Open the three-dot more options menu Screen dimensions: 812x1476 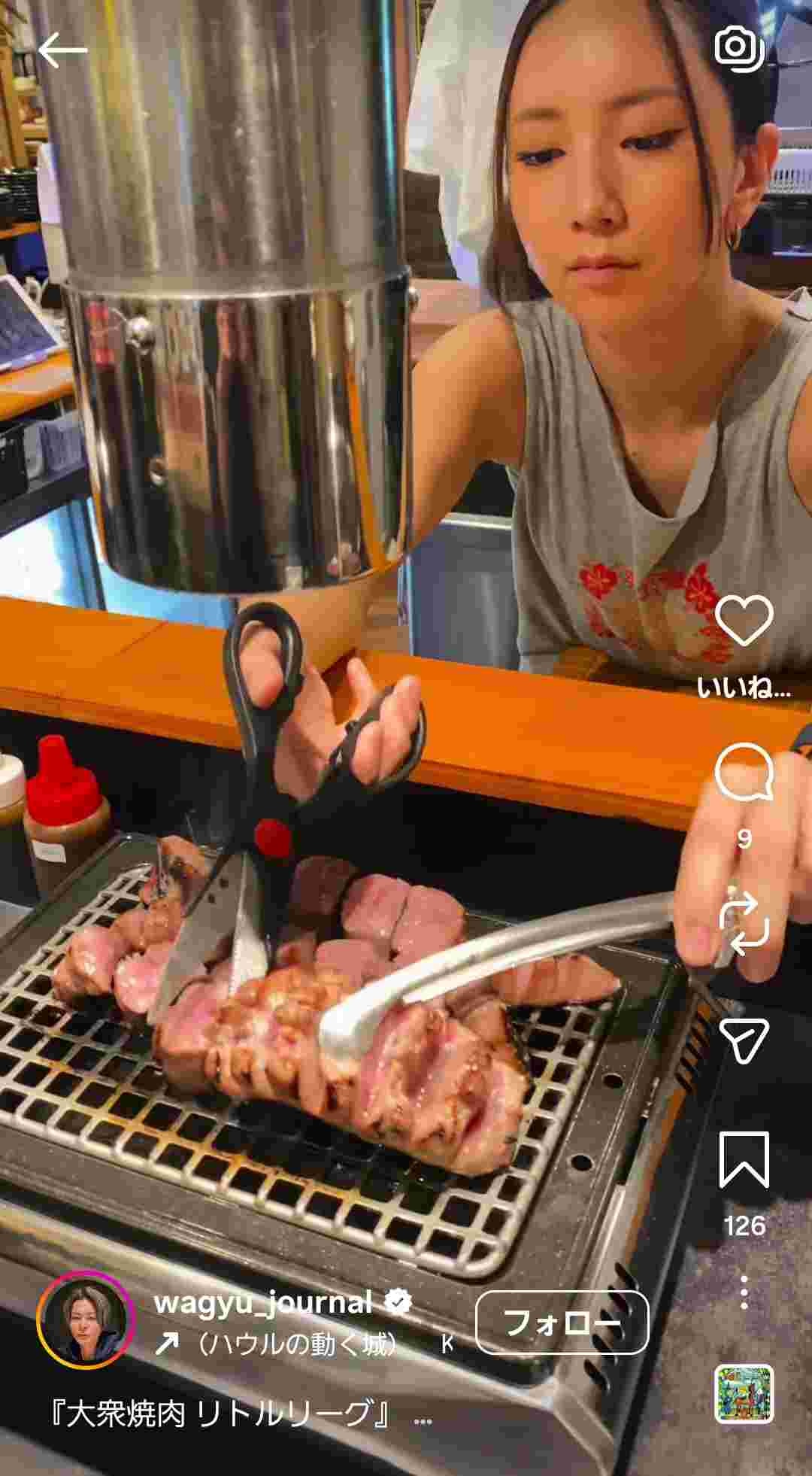[x=744, y=1292]
